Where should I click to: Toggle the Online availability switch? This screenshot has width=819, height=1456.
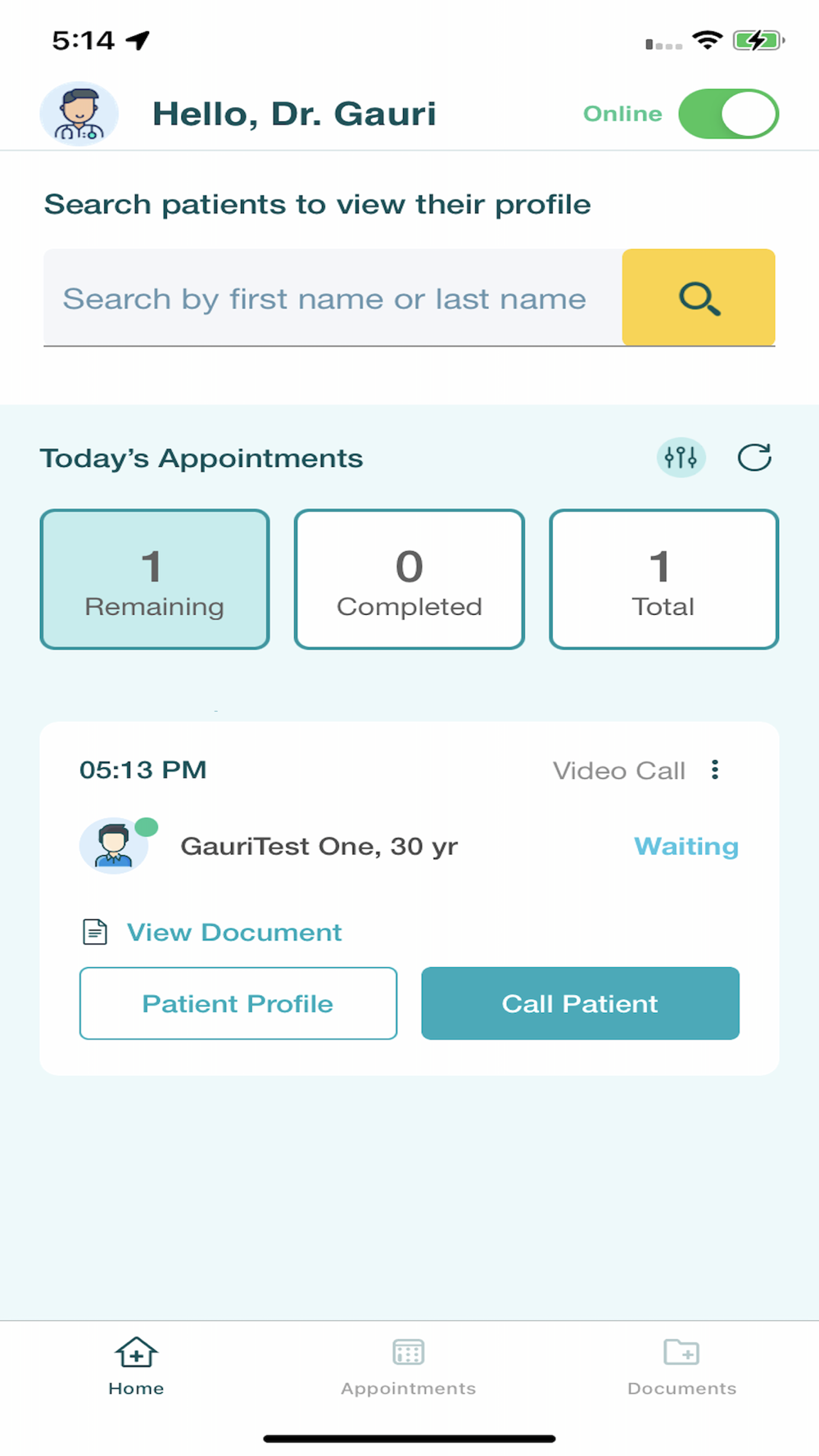pyautogui.click(x=728, y=114)
